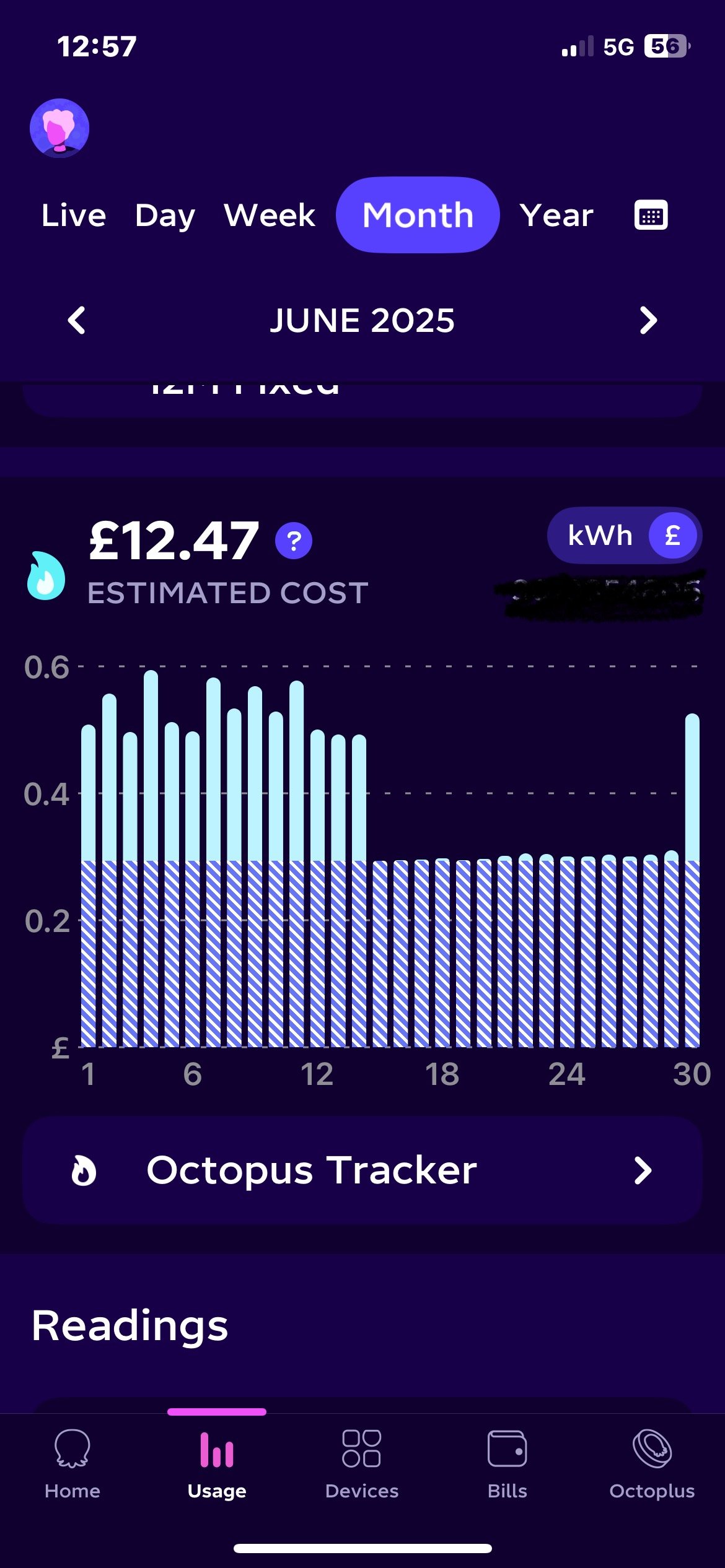Go to the previous month
The height and width of the screenshot is (1568, 725).
point(76,320)
